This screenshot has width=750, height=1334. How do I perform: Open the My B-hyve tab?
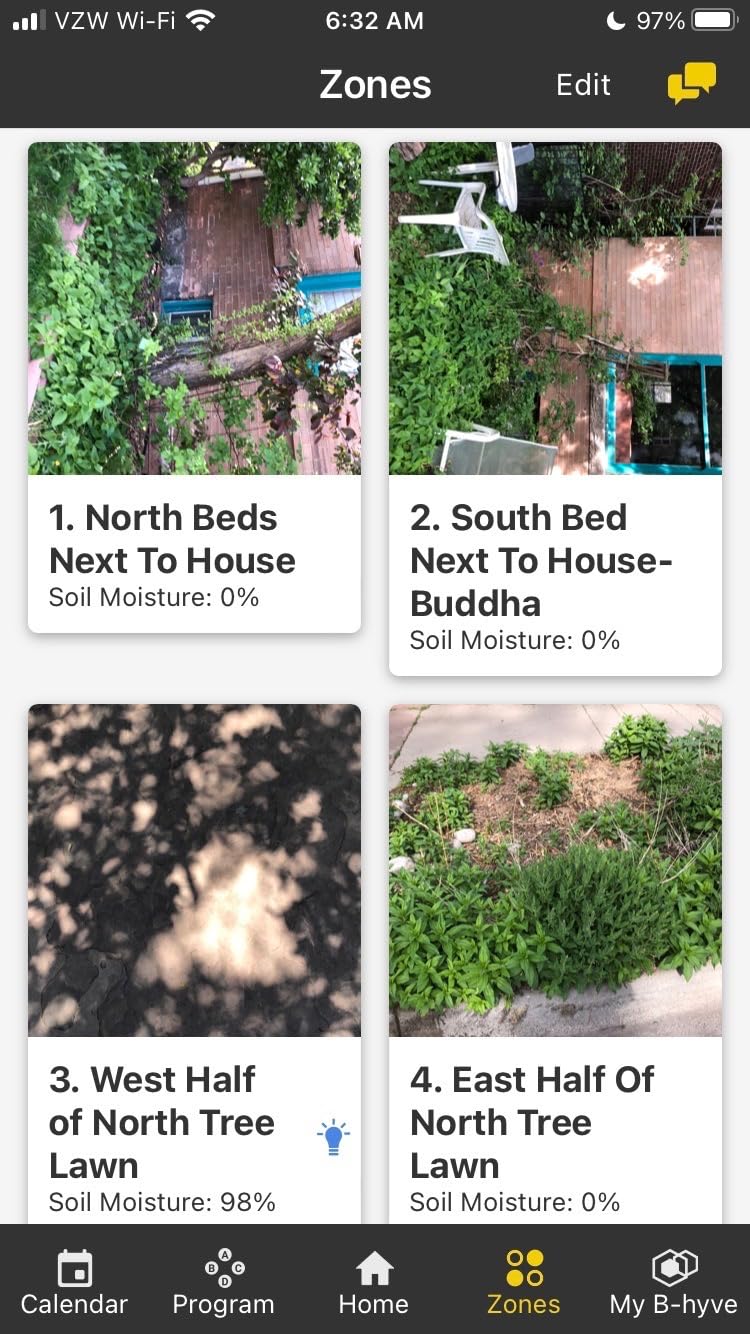(x=673, y=1282)
